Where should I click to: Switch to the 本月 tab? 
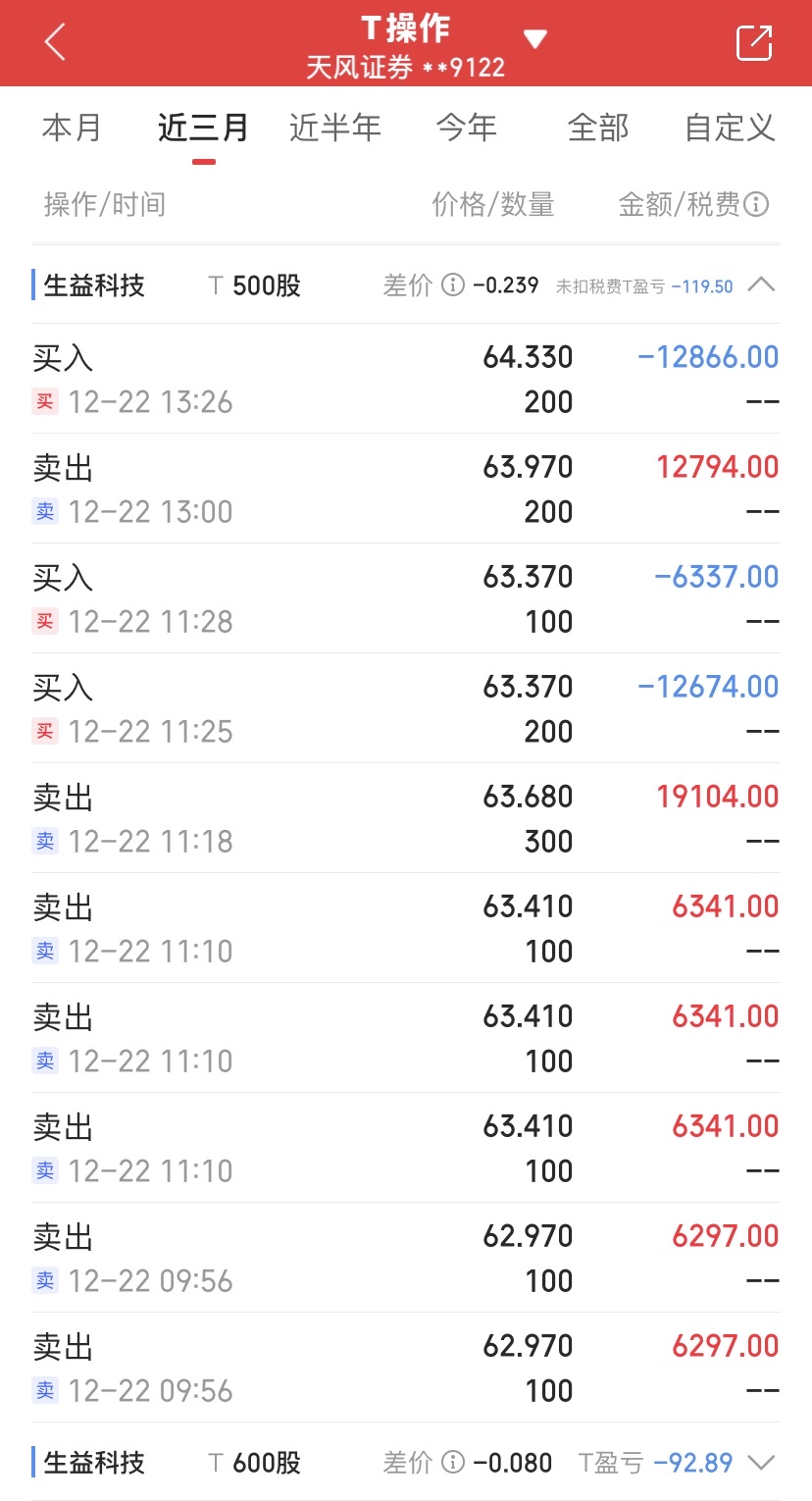[72, 128]
